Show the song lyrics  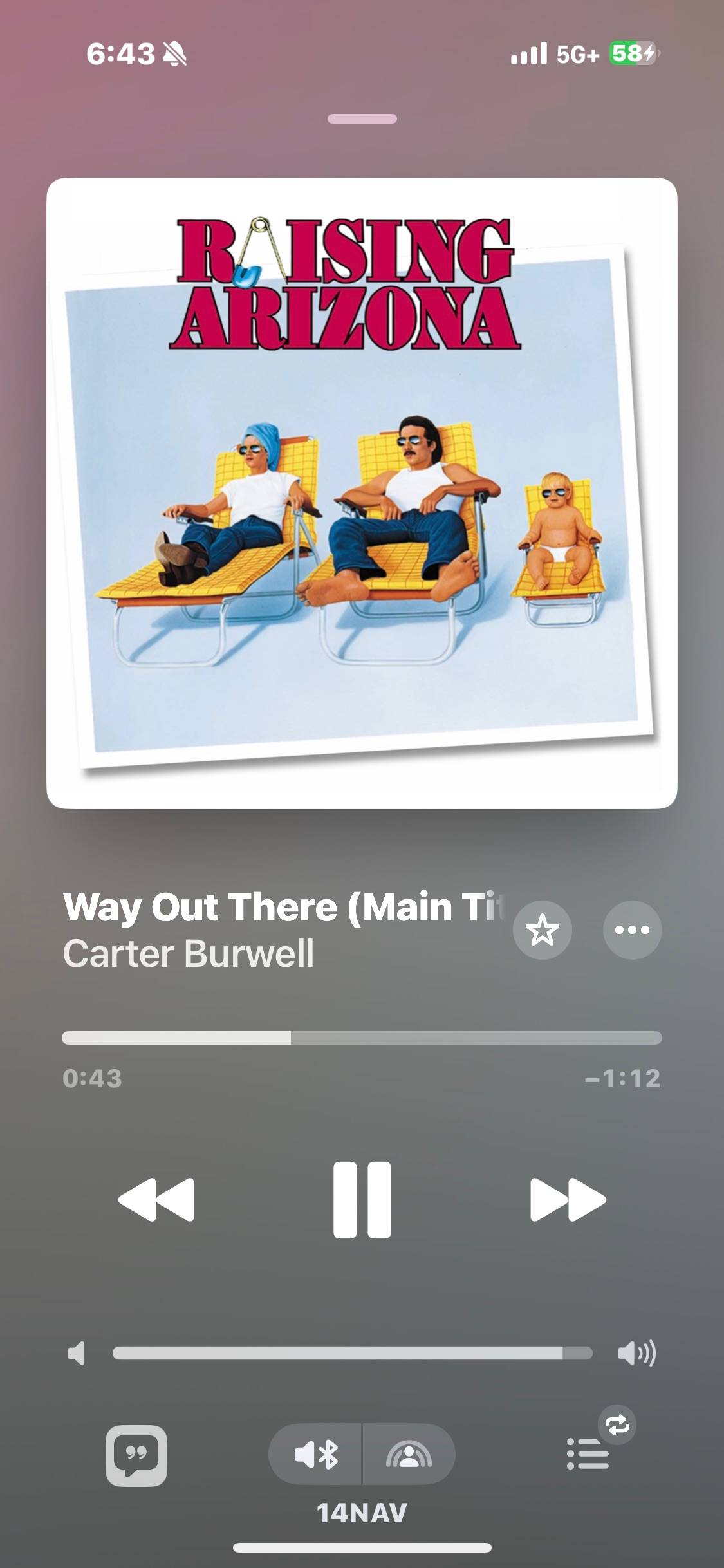pyautogui.click(x=136, y=1455)
